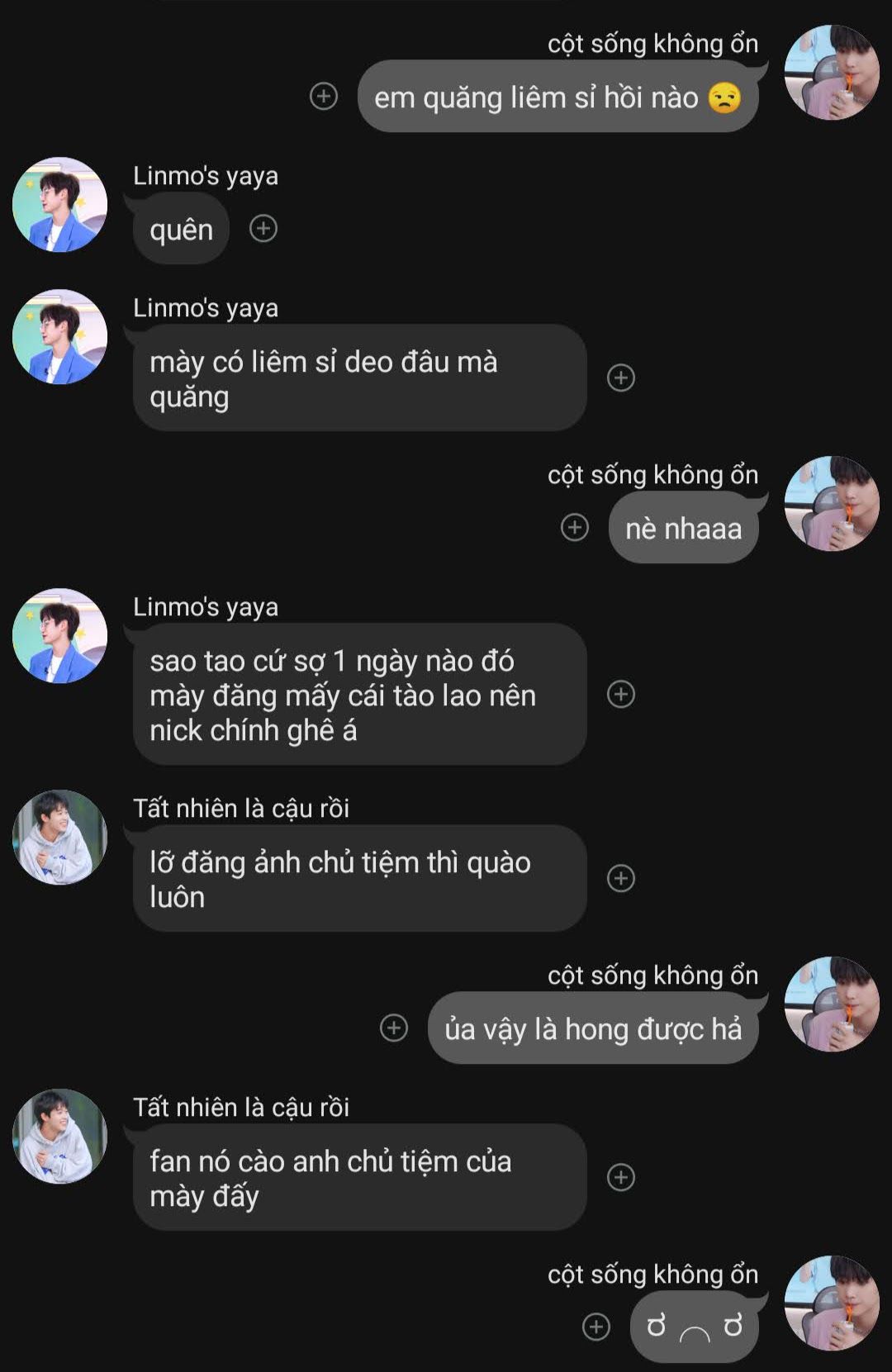The width and height of the screenshot is (892, 1372).
Task: Add reaction to "mày có liêm sỉ" message
Action: coord(621,377)
